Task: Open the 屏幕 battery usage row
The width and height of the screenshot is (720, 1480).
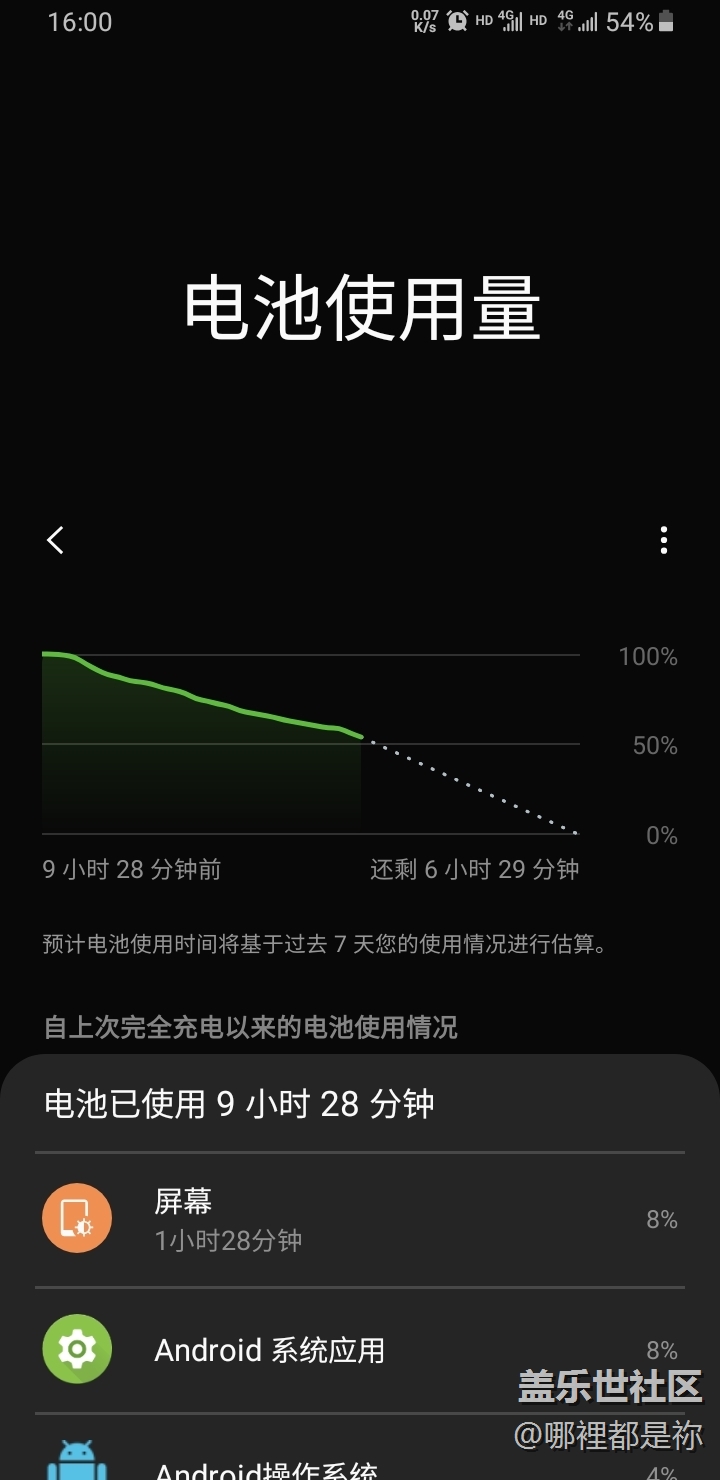Action: coord(360,1220)
